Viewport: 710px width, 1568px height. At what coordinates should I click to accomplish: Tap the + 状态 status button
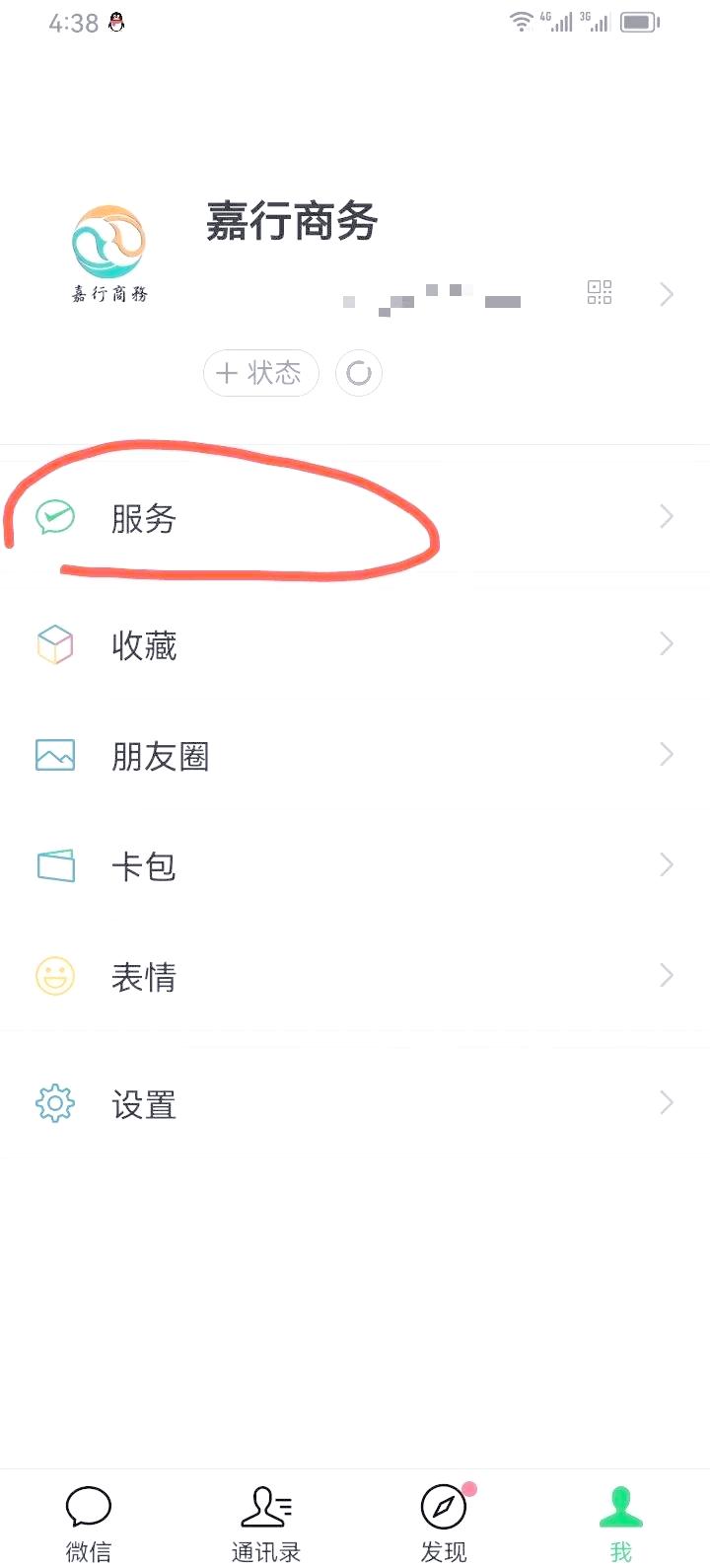click(260, 373)
